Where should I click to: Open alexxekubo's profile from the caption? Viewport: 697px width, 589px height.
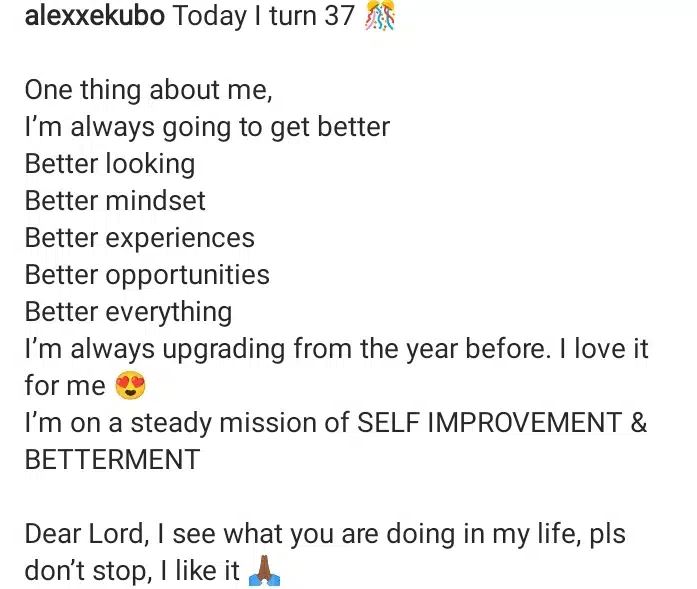tap(95, 18)
